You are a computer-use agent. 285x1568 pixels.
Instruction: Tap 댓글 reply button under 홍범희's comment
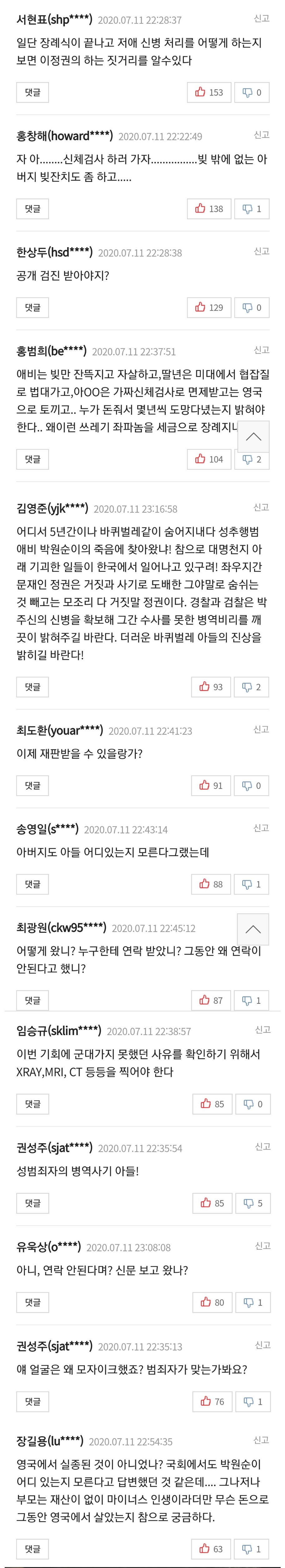click(32, 459)
